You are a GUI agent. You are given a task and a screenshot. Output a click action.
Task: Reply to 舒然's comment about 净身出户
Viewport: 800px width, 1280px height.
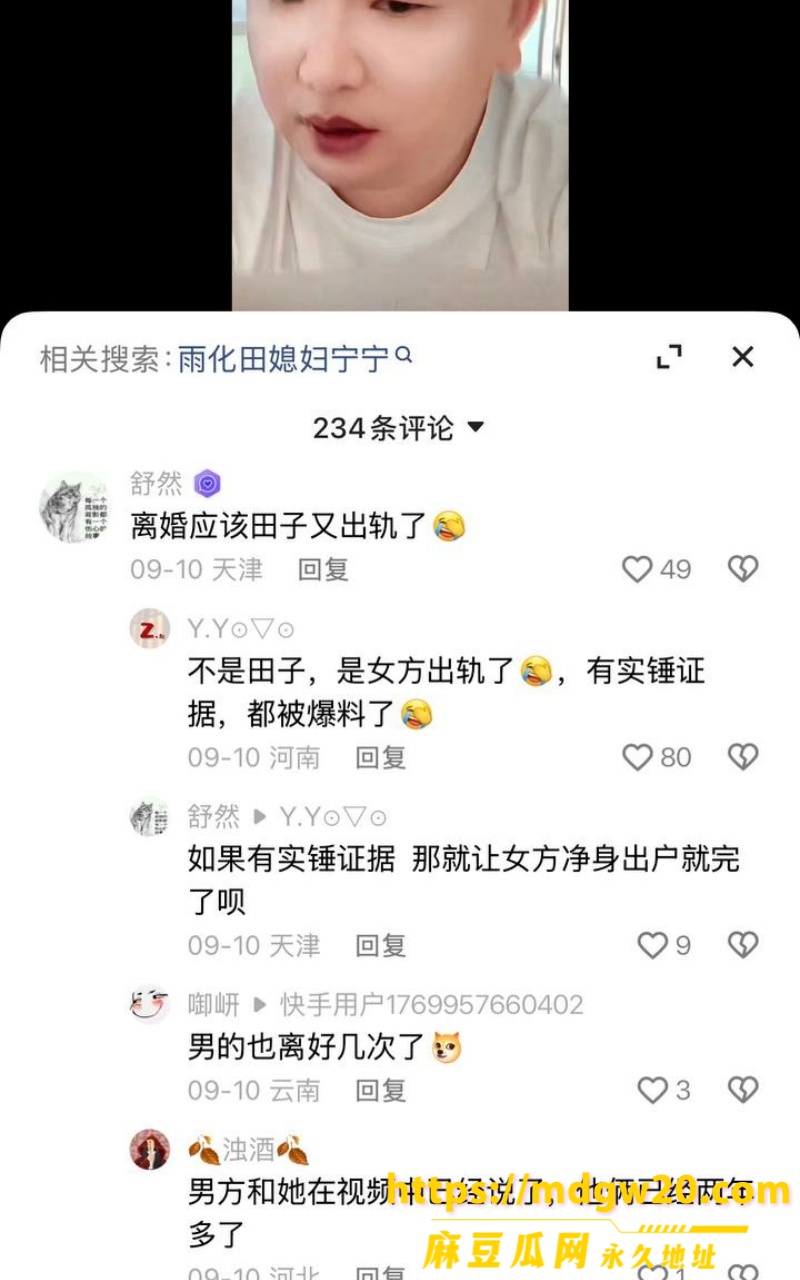381,946
